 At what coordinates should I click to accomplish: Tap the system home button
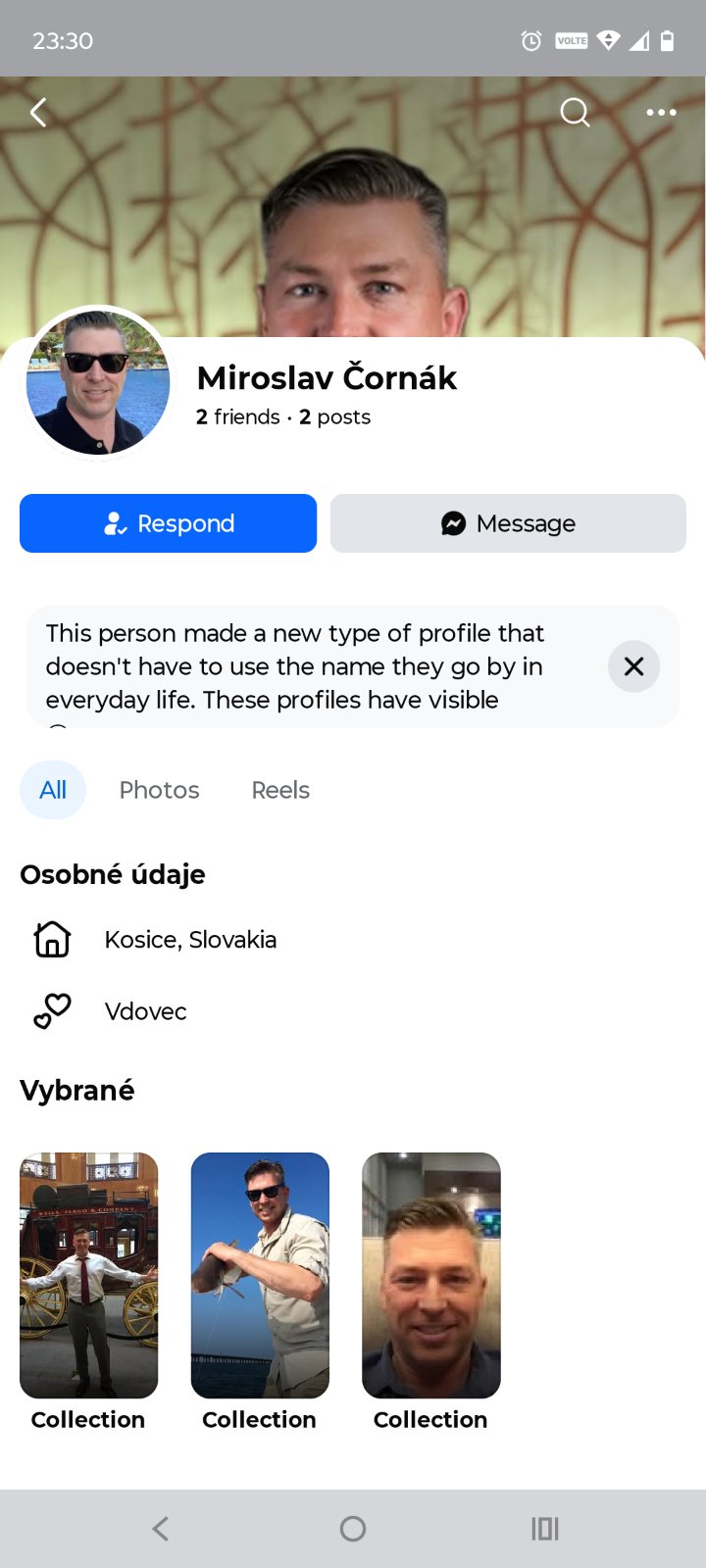point(353,1529)
